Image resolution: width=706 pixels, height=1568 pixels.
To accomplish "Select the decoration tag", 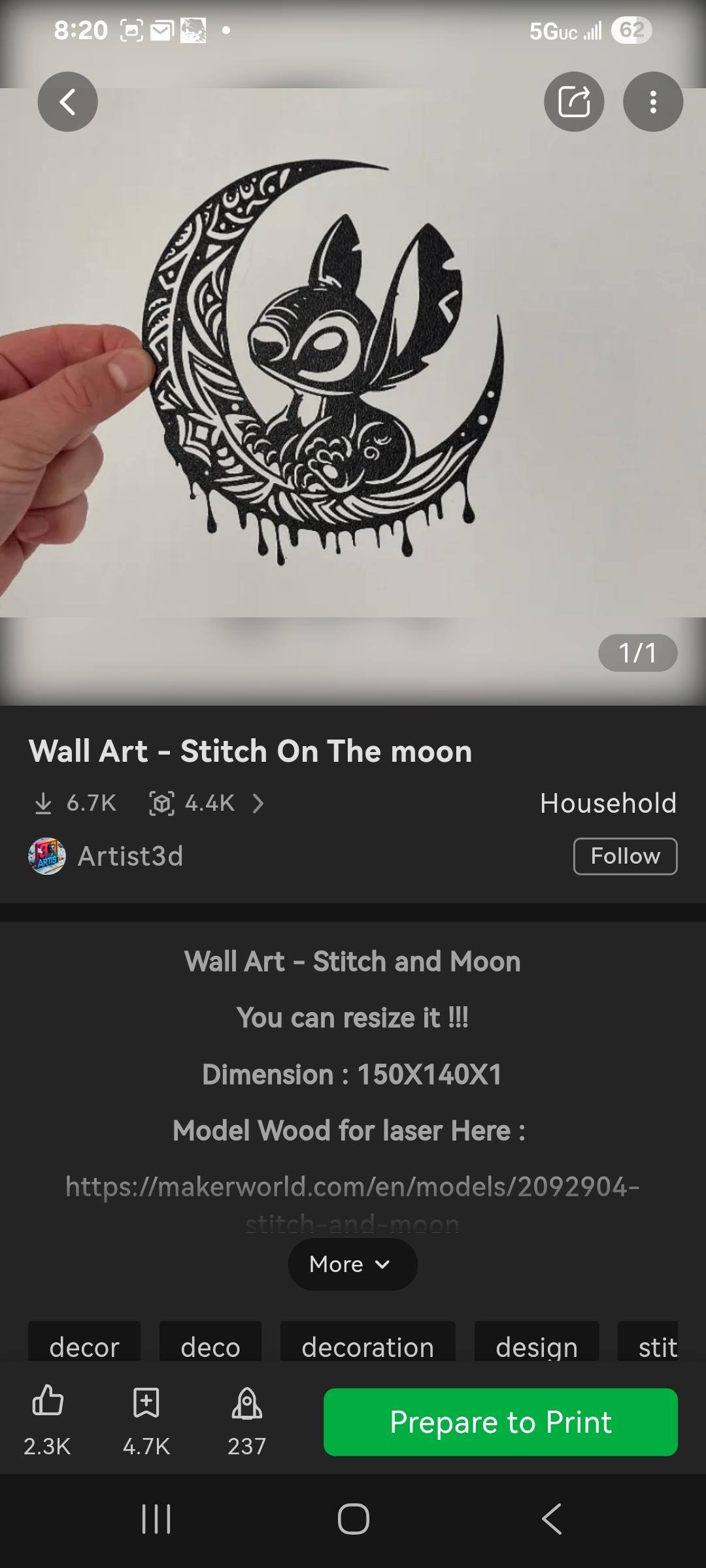I will 367,1347.
